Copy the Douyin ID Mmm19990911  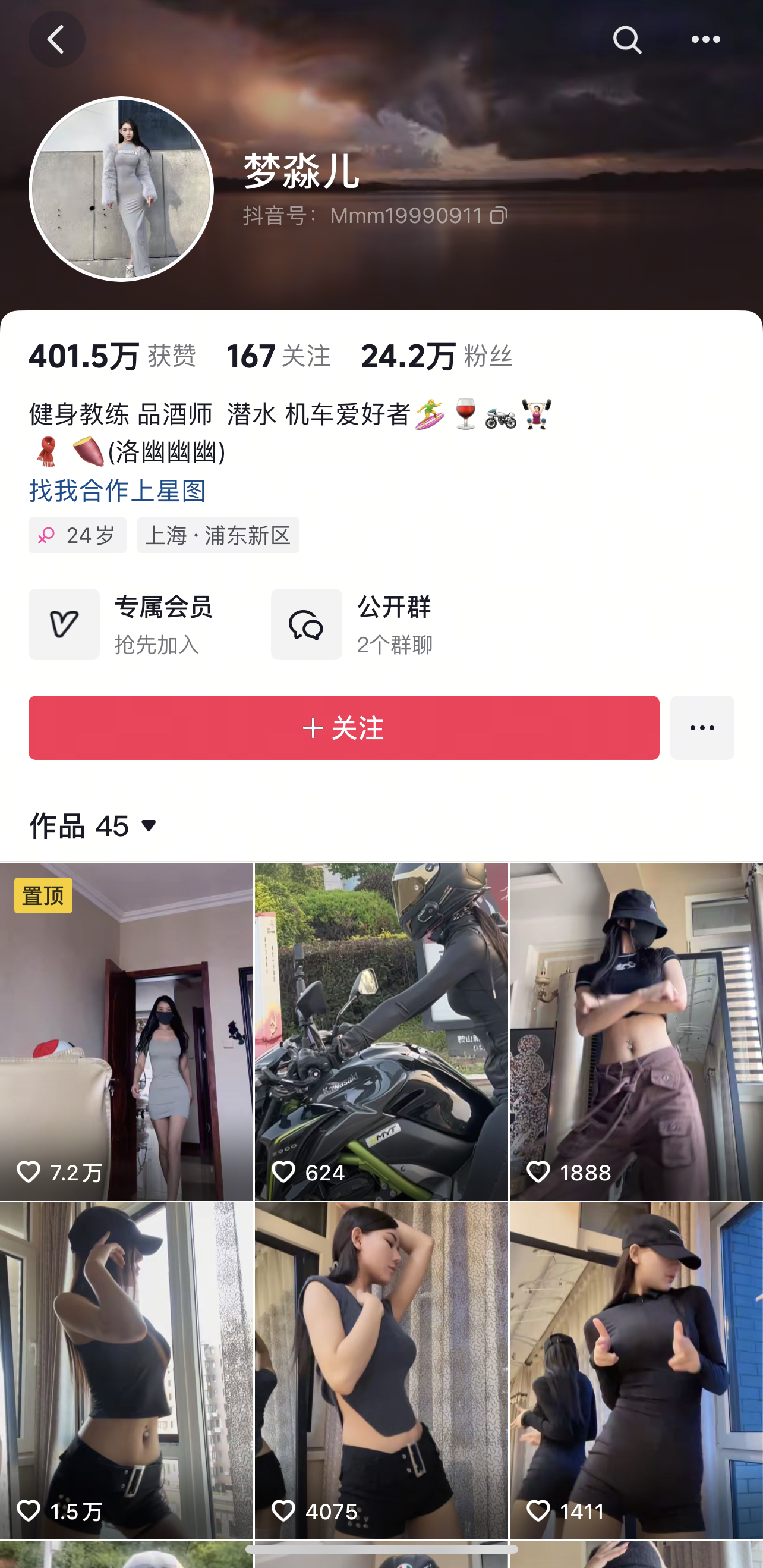[x=499, y=215]
